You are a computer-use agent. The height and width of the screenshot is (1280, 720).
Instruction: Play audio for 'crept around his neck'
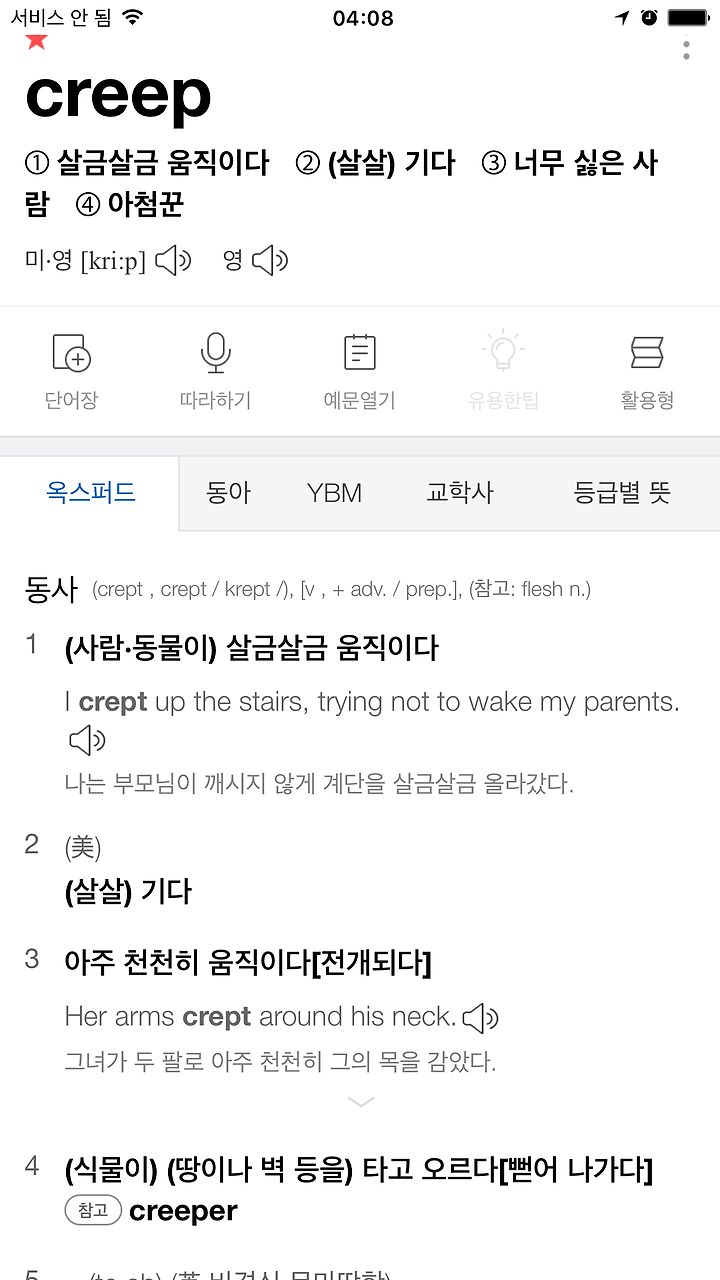[481, 1018]
